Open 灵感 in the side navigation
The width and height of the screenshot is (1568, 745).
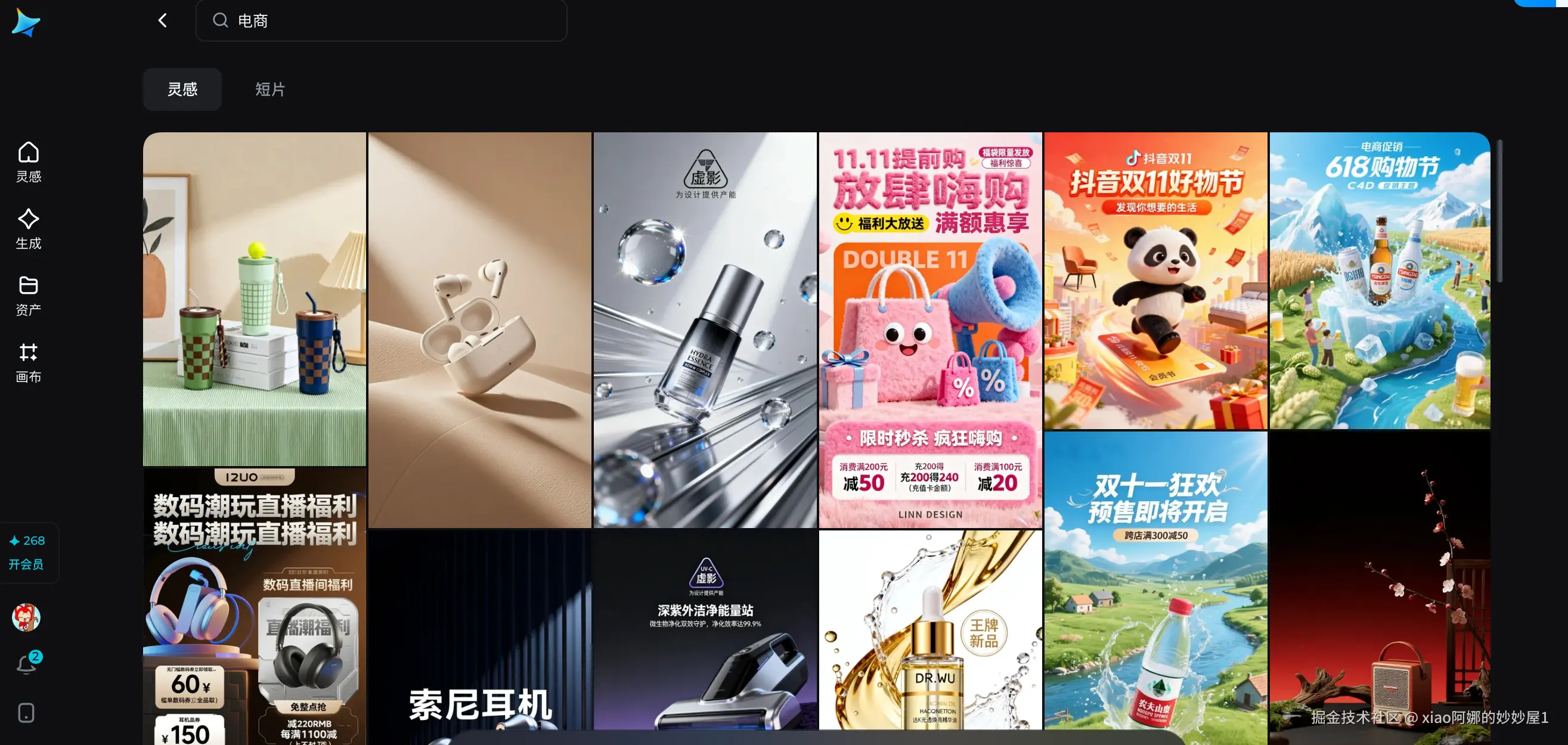point(28,162)
